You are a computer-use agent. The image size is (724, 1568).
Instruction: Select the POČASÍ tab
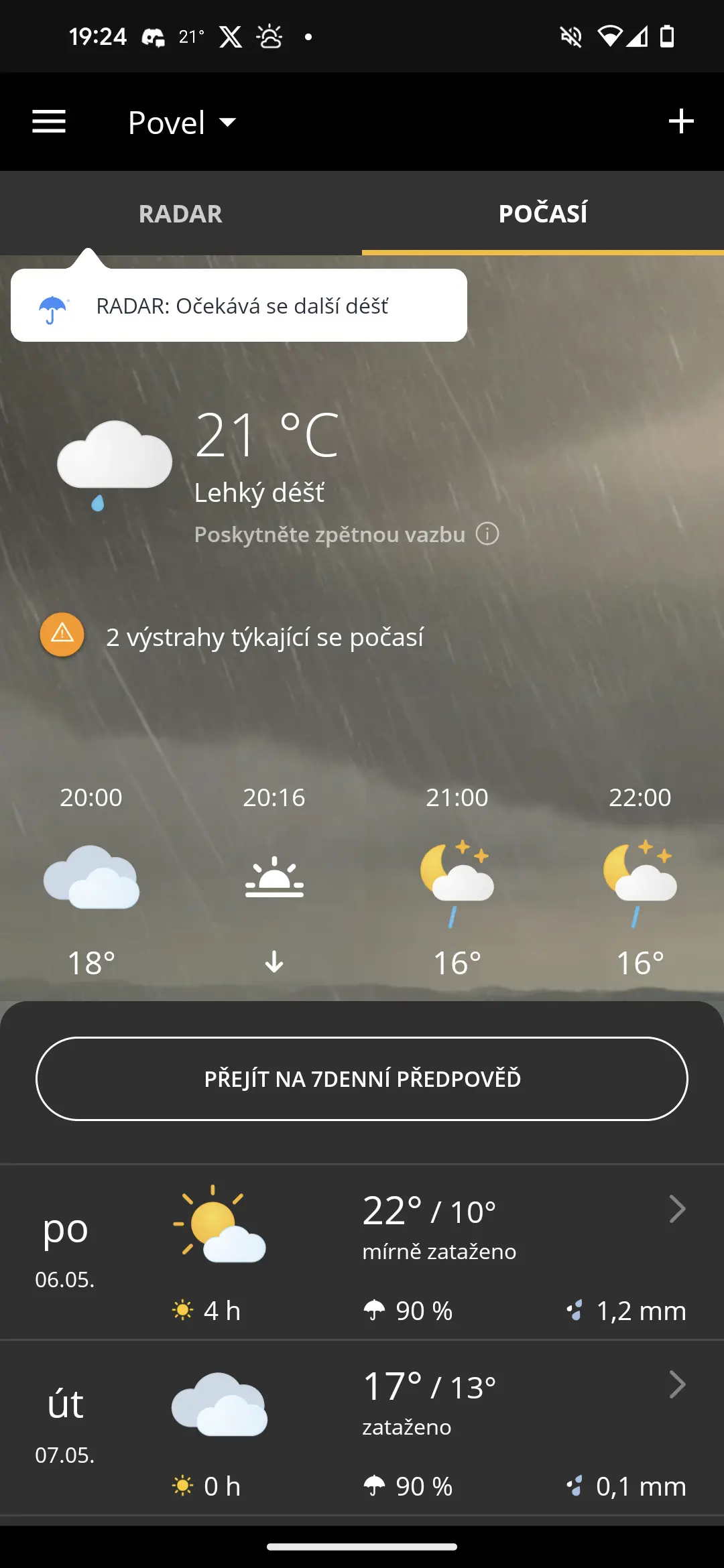click(543, 214)
